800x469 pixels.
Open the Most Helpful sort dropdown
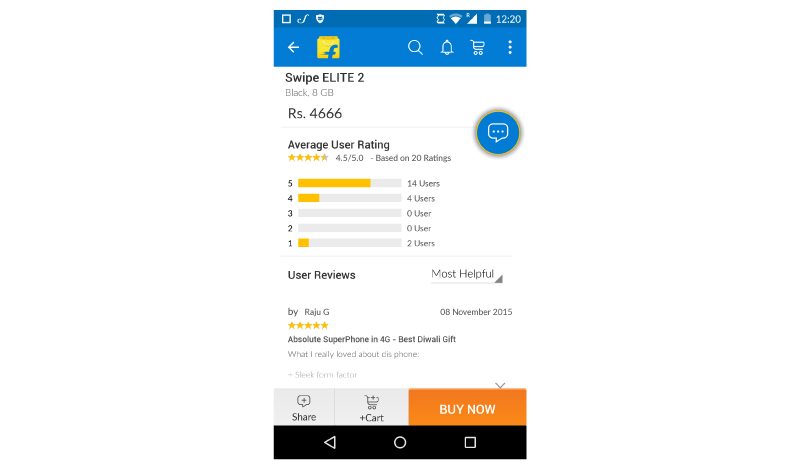pos(466,274)
